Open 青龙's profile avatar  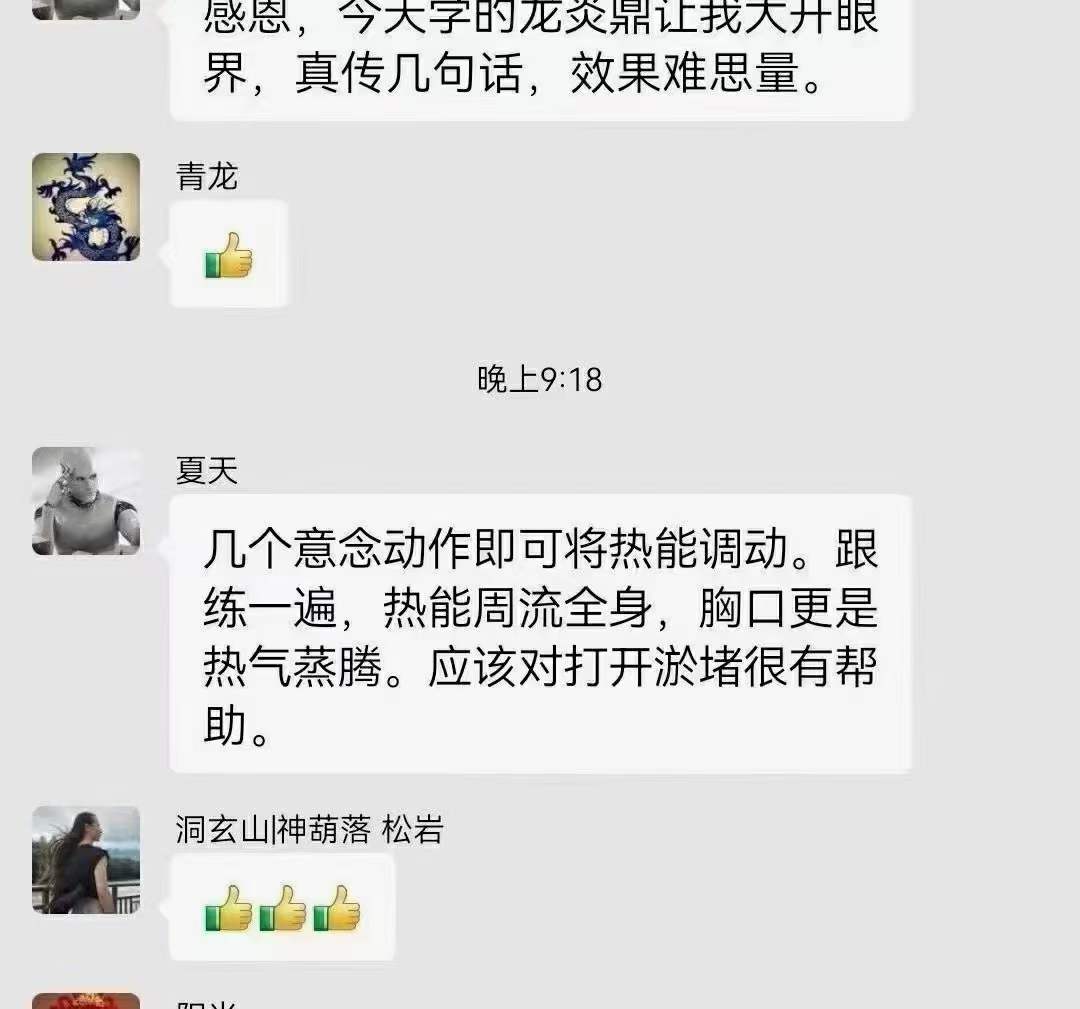click(x=86, y=207)
